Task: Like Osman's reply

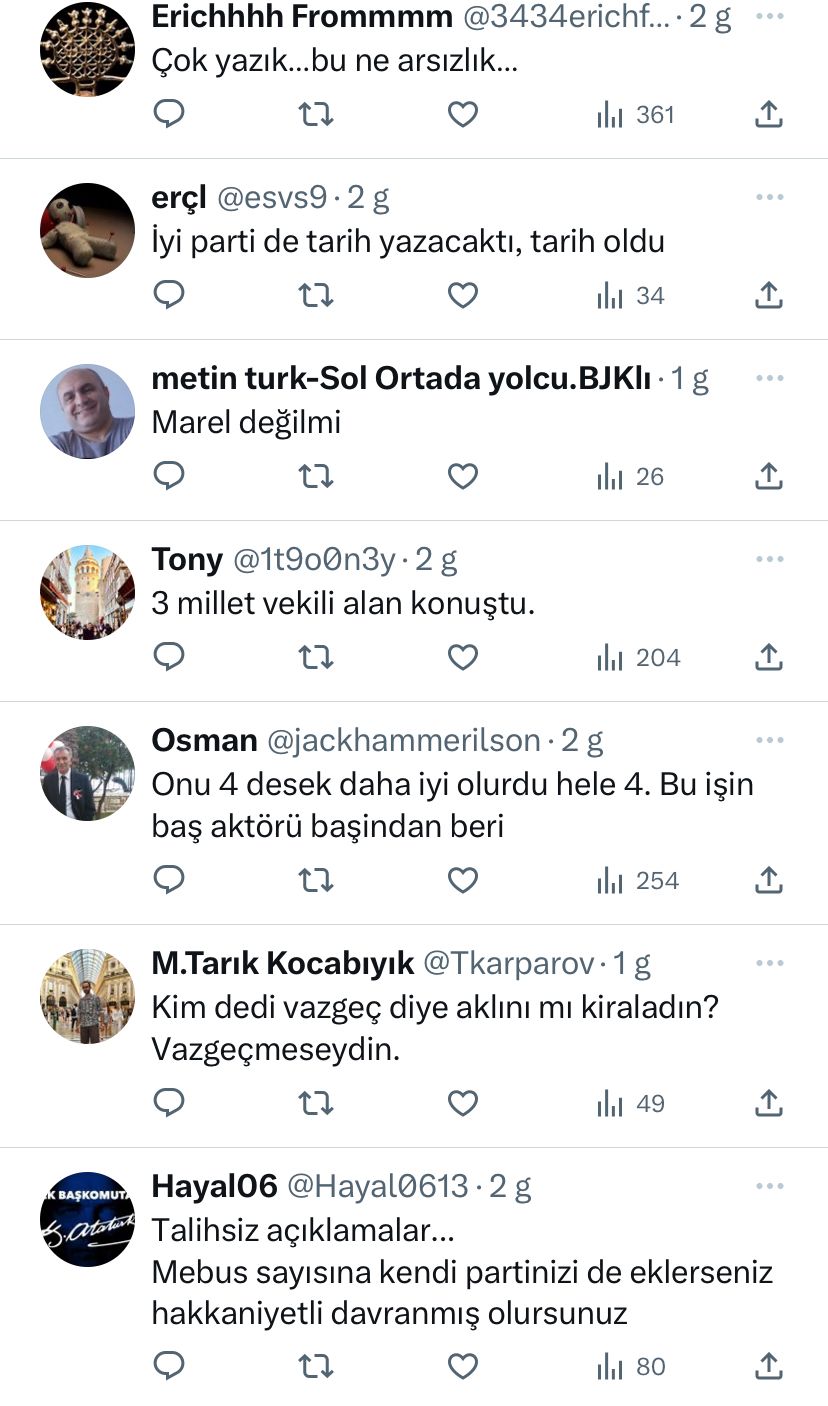Action: pyautogui.click(x=462, y=881)
